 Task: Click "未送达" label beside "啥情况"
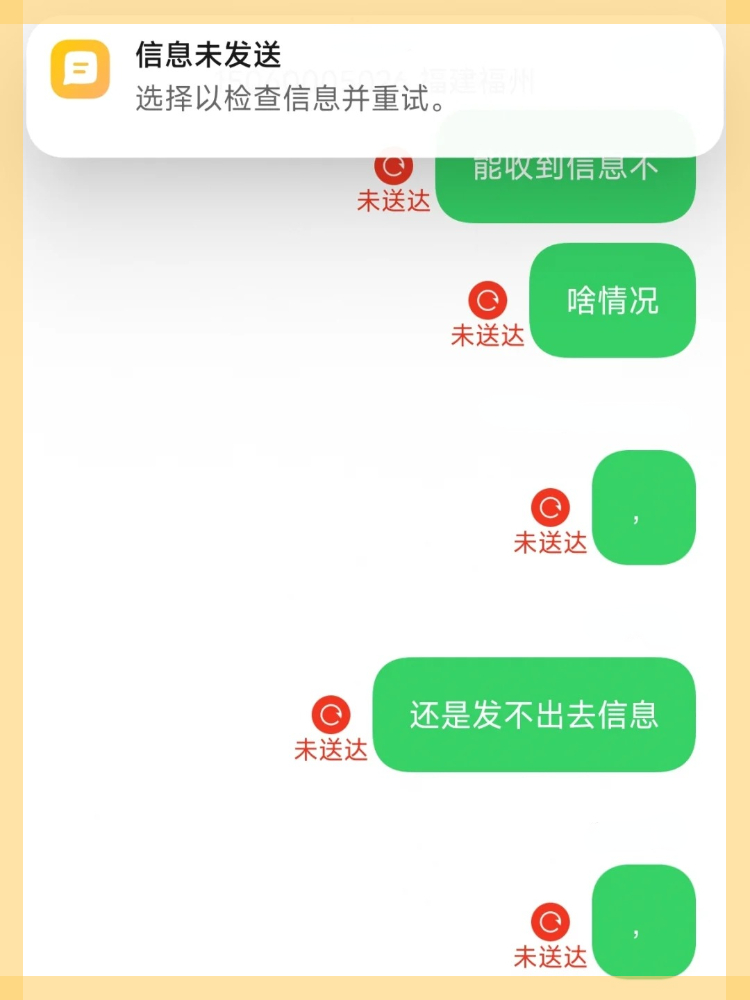click(487, 336)
